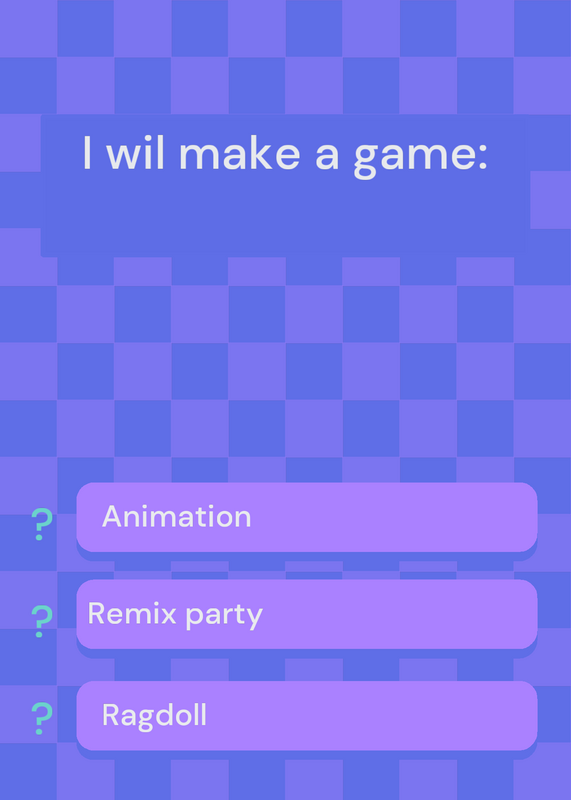The width and height of the screenshot is (571, 800).
Task: Select the Remix party option
Action: pyautogui.click(x=307, y=614)
